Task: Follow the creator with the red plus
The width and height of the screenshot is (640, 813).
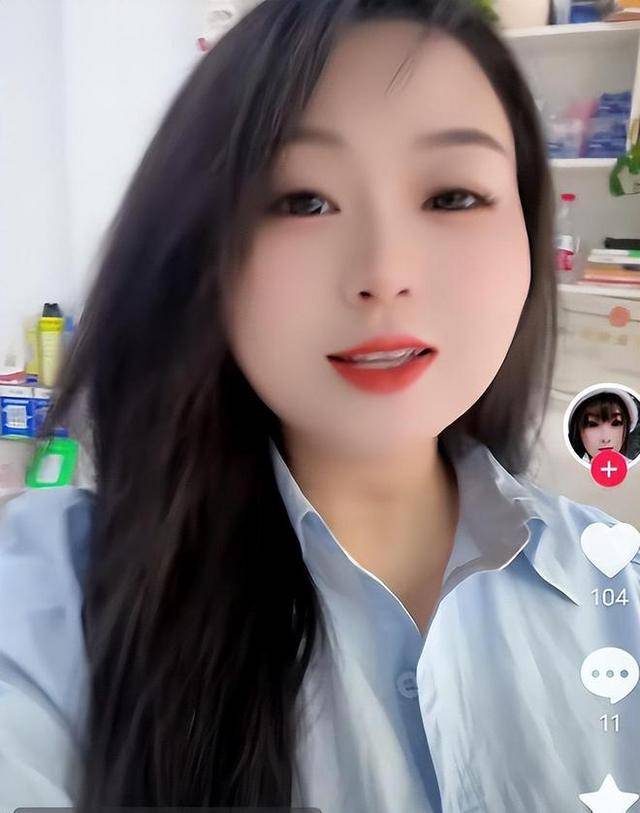Action: [x=609, y=468]
